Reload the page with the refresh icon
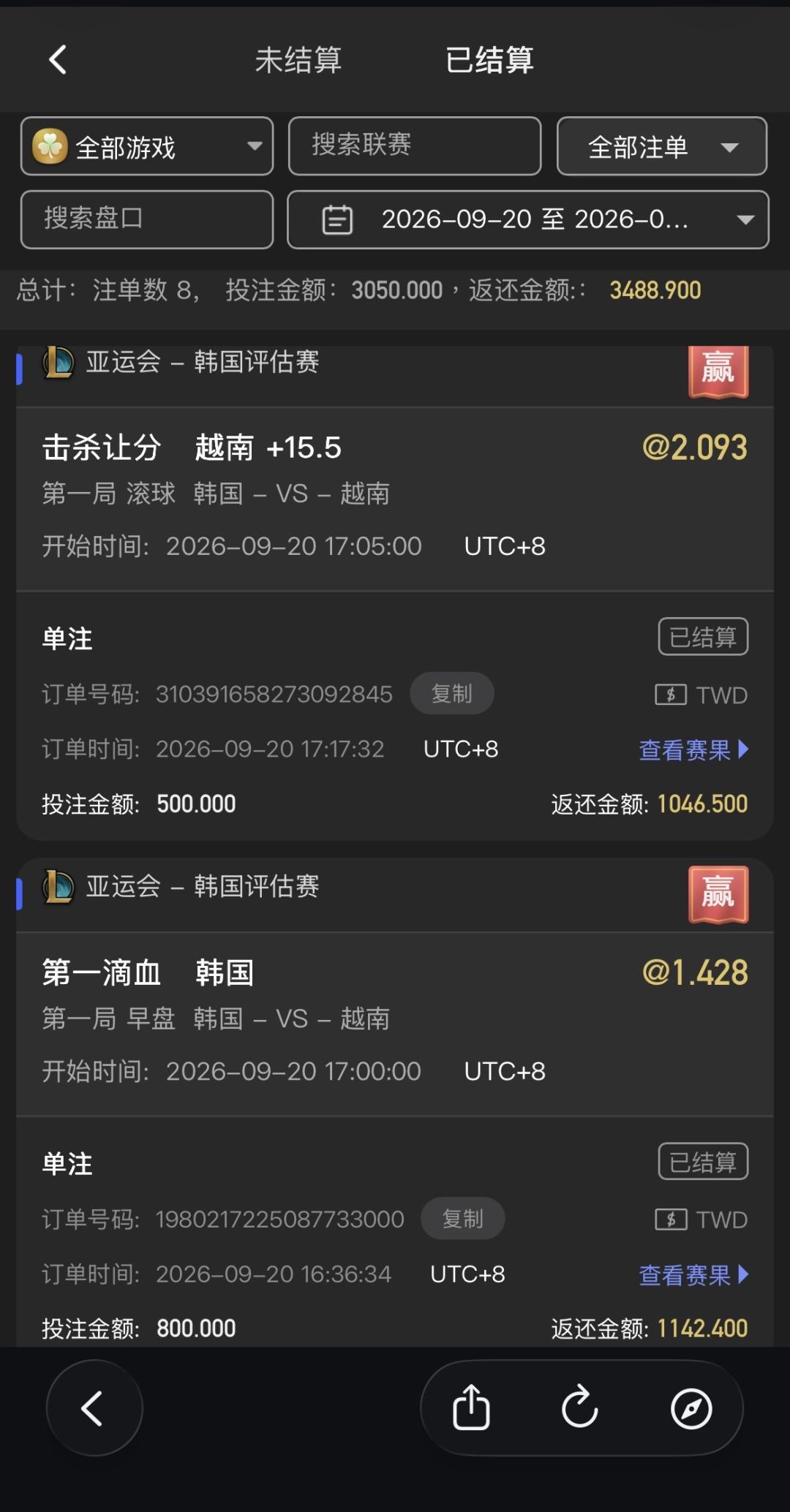 pos(580,1407)
